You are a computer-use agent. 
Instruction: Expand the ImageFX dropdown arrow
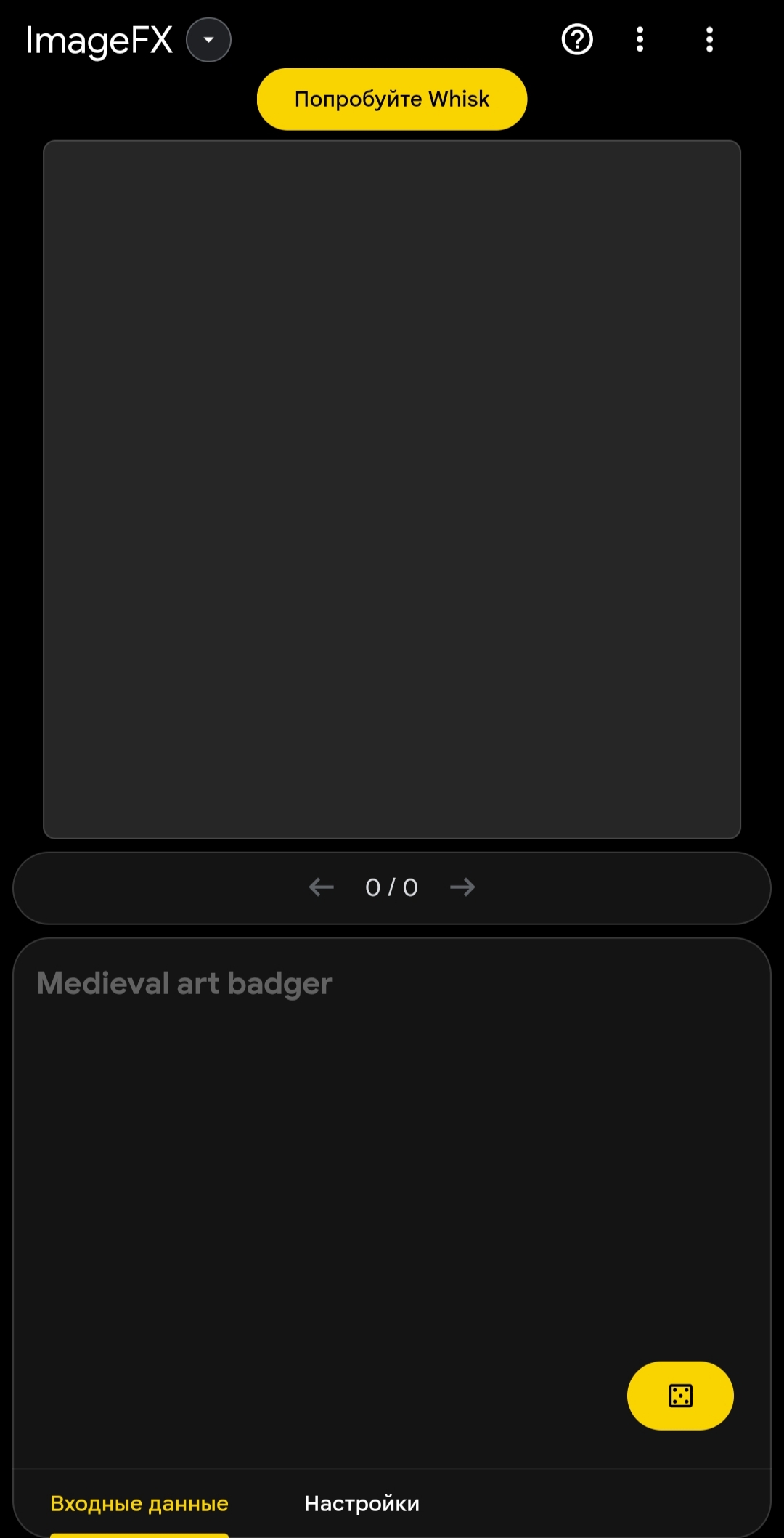point(208,40)
